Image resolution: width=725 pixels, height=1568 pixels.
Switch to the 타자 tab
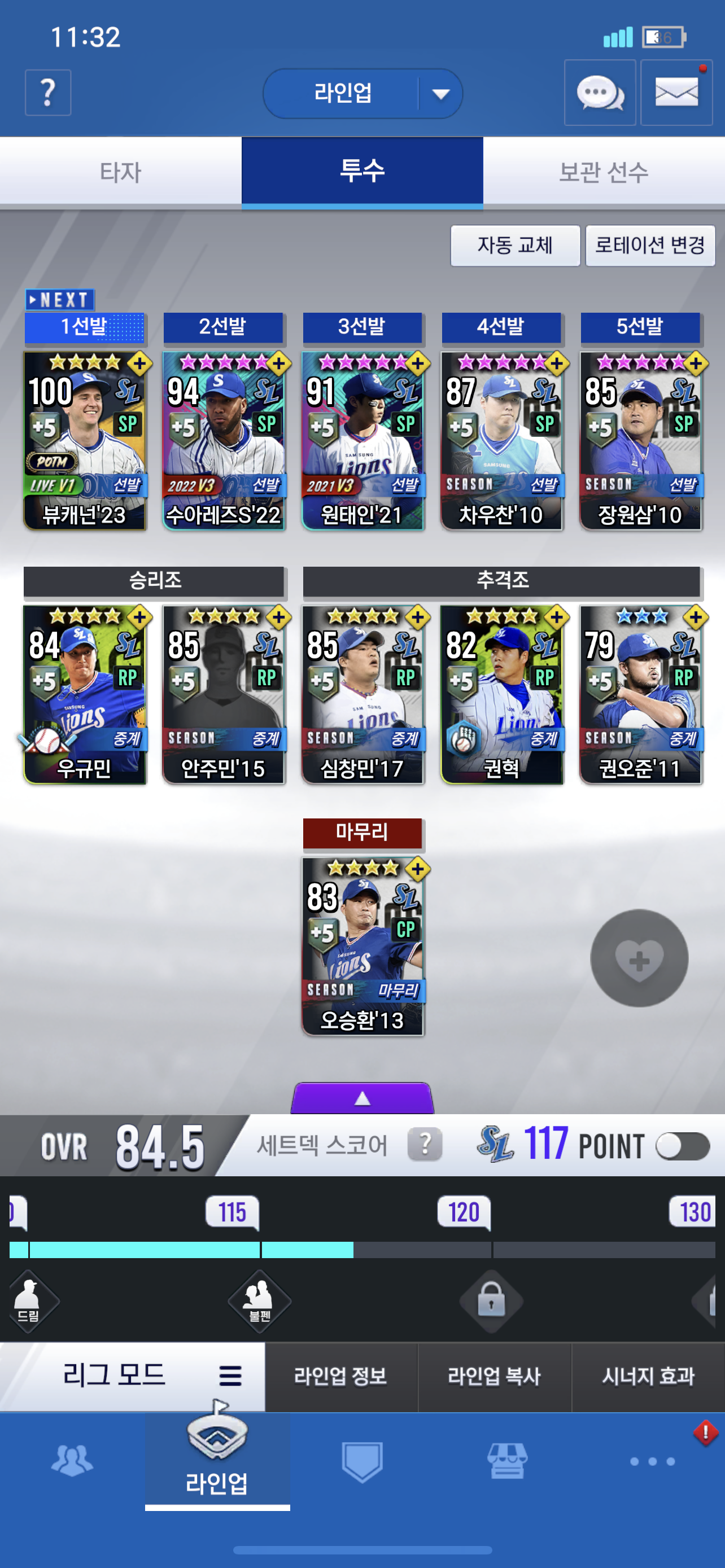click(x=120, y=172)
